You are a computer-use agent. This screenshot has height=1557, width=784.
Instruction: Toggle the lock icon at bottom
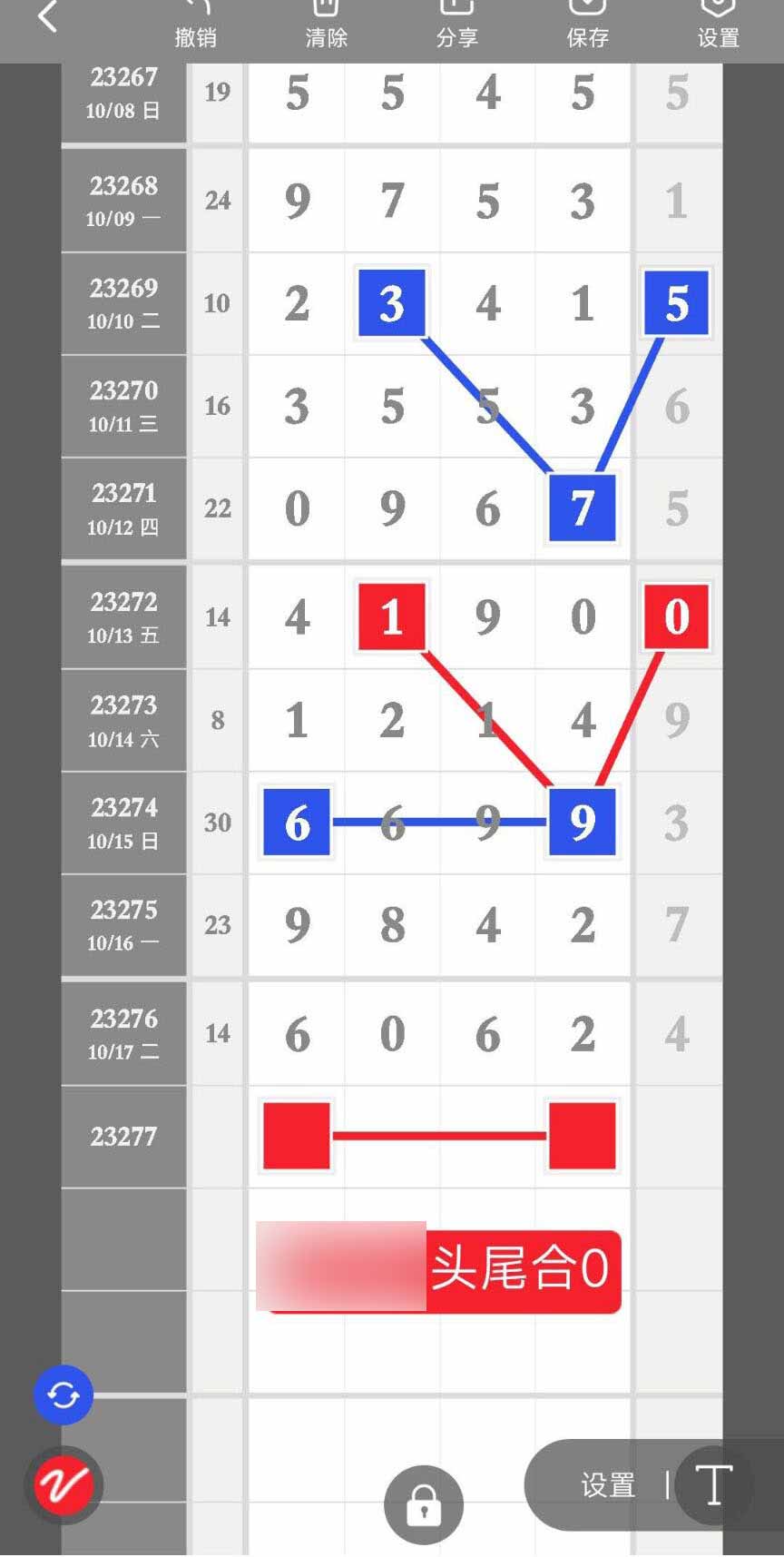pyautogui.click(x=424, y=1504)
